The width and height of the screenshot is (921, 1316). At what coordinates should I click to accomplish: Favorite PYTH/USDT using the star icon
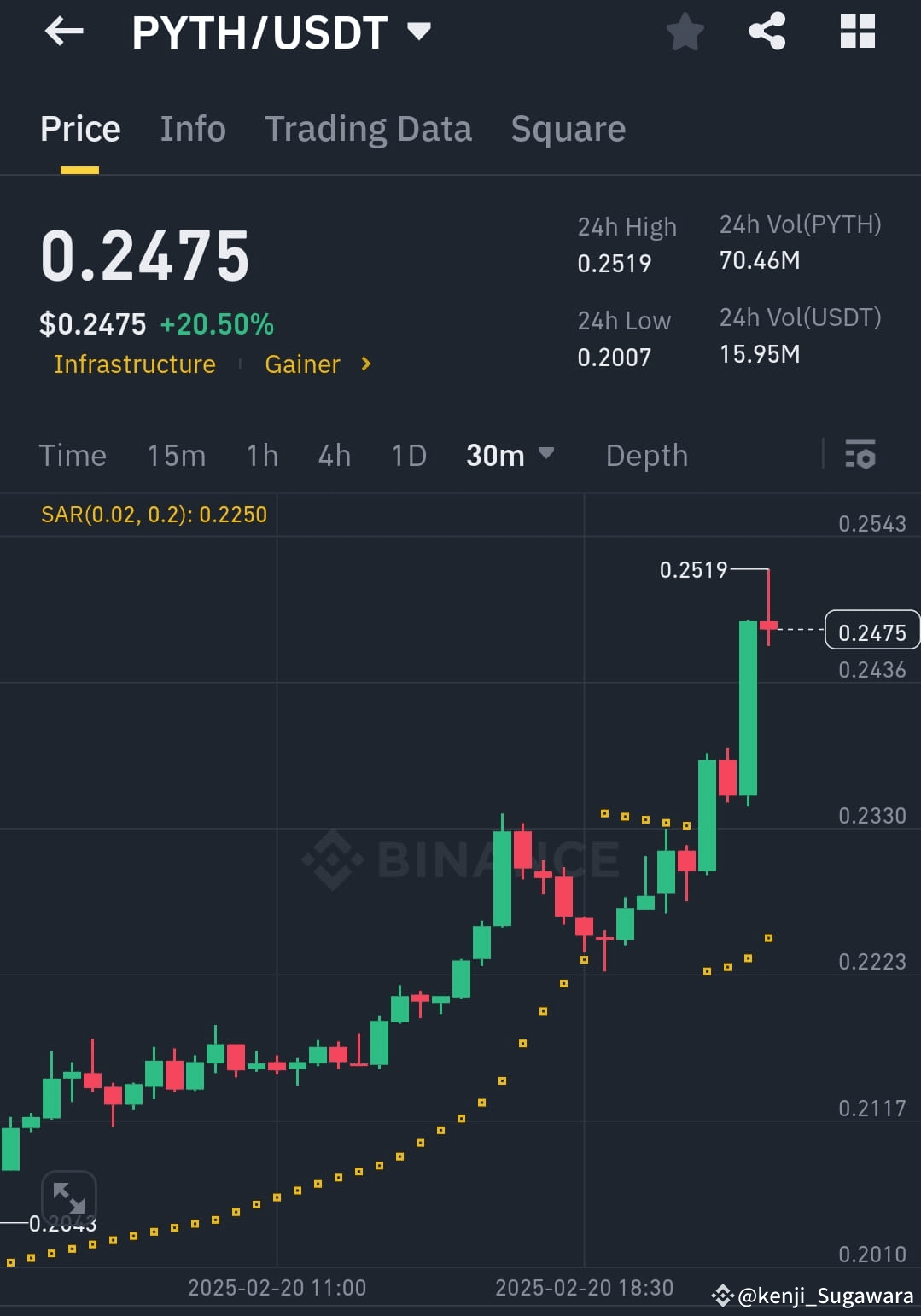pyautogui.click(x=684, y=32)
